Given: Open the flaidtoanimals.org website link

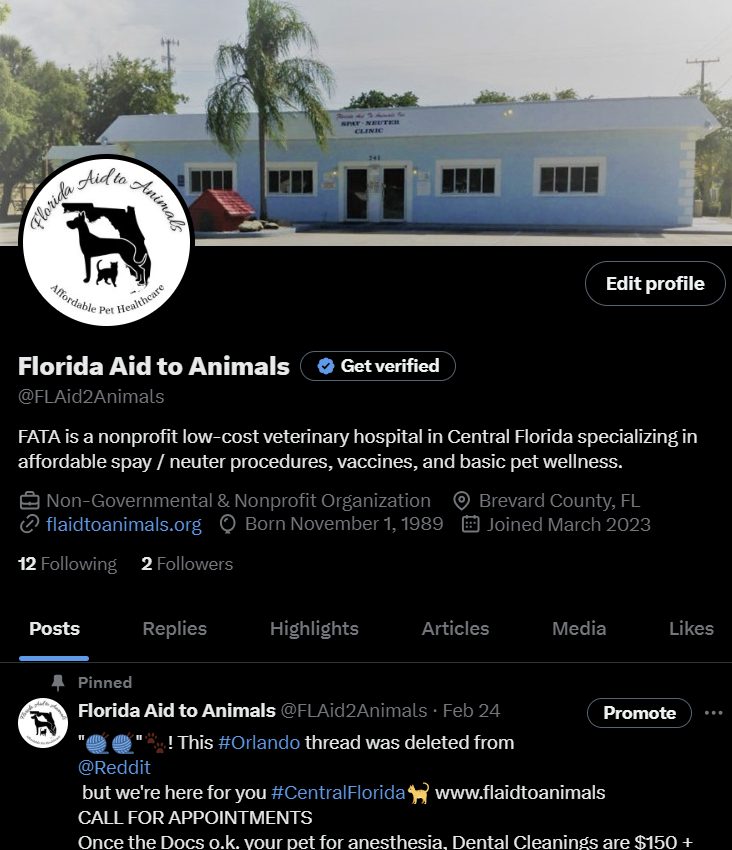Looking at the screenshot, I should 123,524.
